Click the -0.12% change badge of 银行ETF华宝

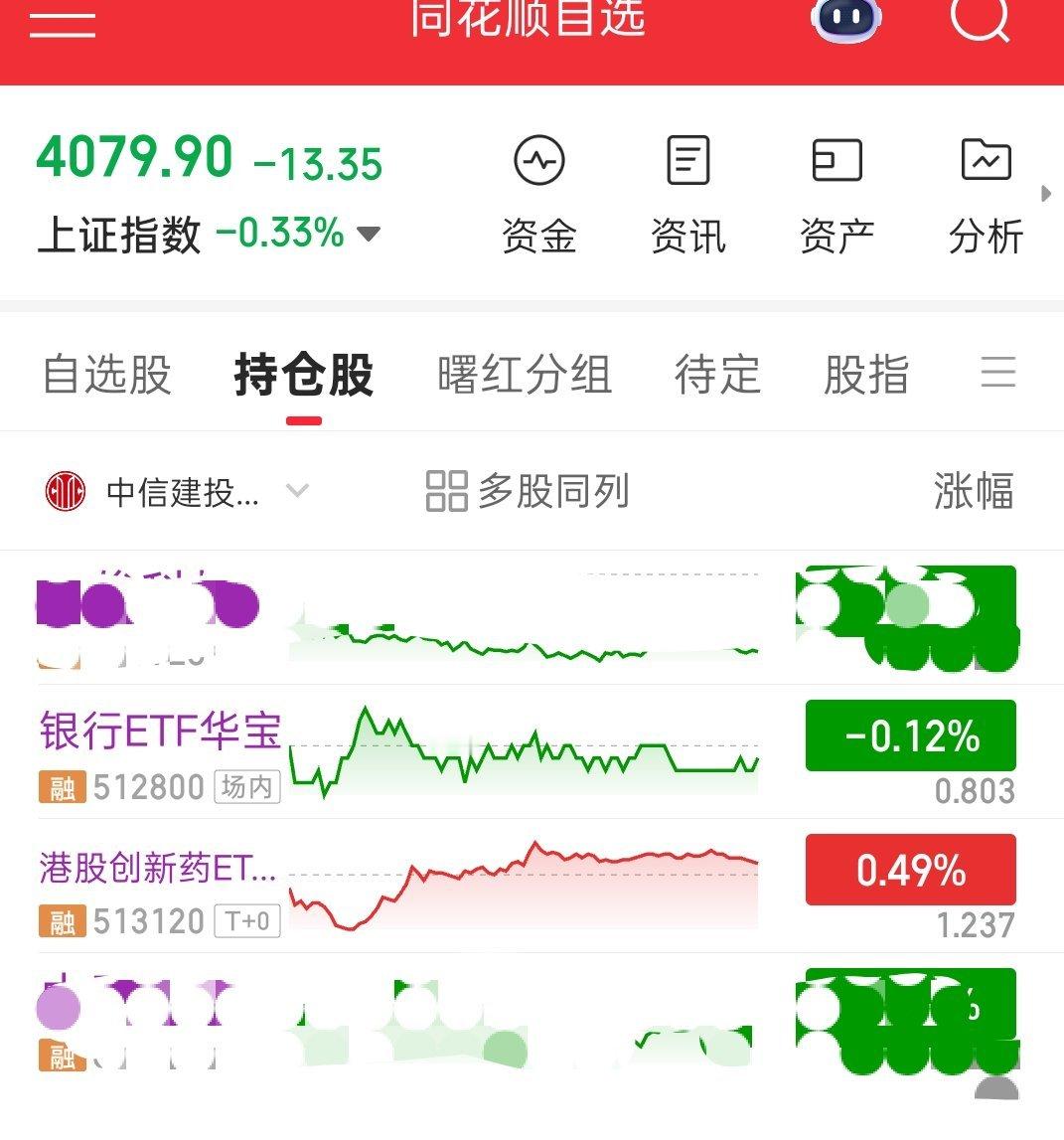tap(909, 735)
